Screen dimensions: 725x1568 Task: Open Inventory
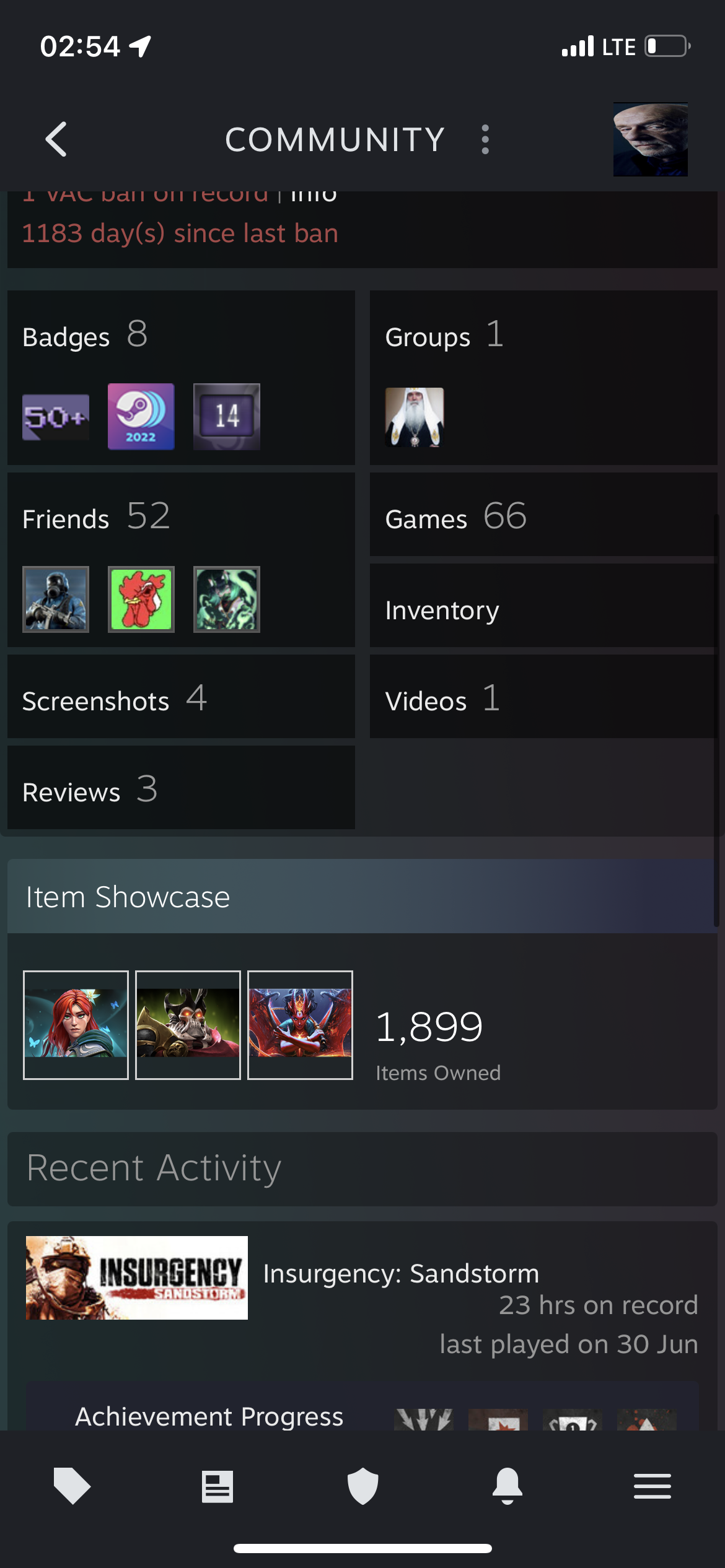coord(442,609)
